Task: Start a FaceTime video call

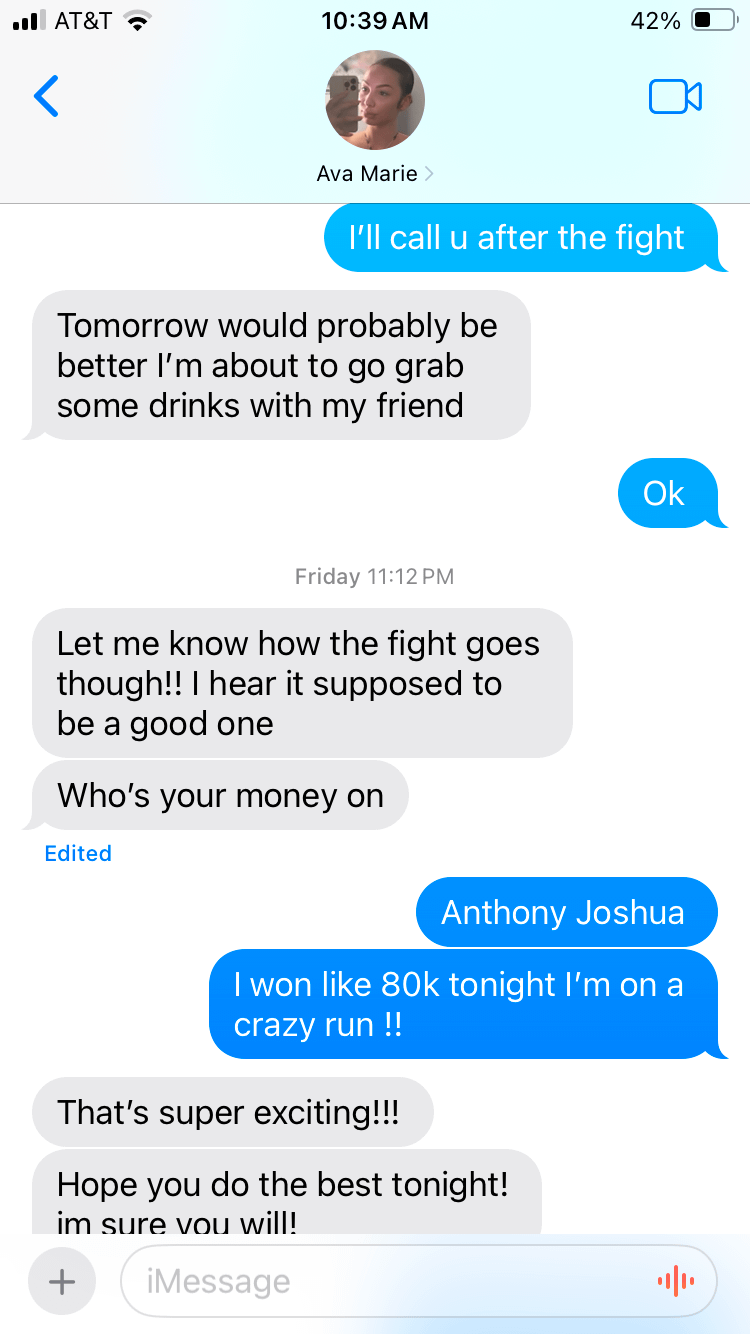Action: 675,97
